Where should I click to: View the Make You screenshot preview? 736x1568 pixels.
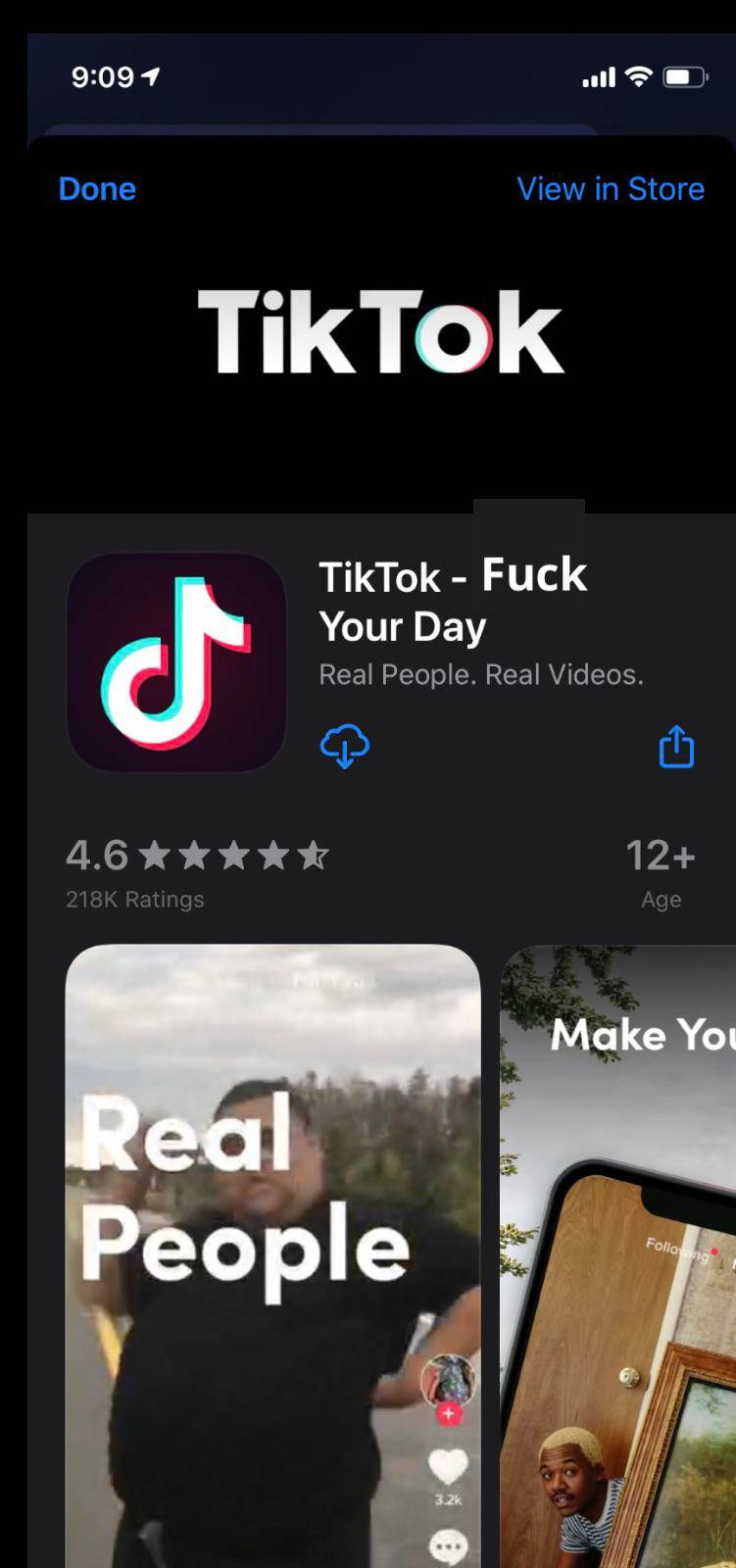point(619,1254)
